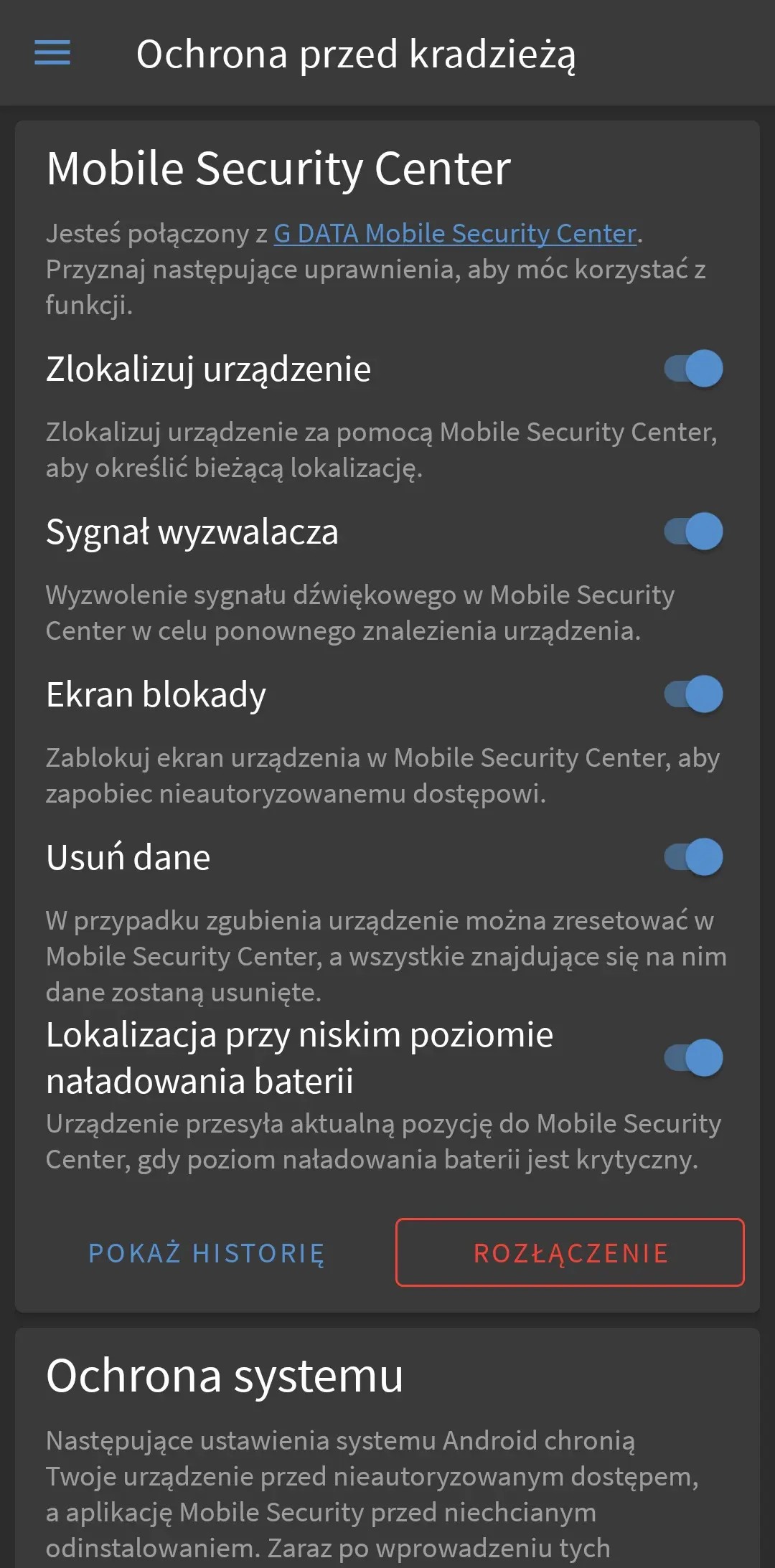Image resolution: width=775 pixels, height=1568 pixels.
Task: Tap the ROZŁĄCZENIE button
Action: 570,1253
